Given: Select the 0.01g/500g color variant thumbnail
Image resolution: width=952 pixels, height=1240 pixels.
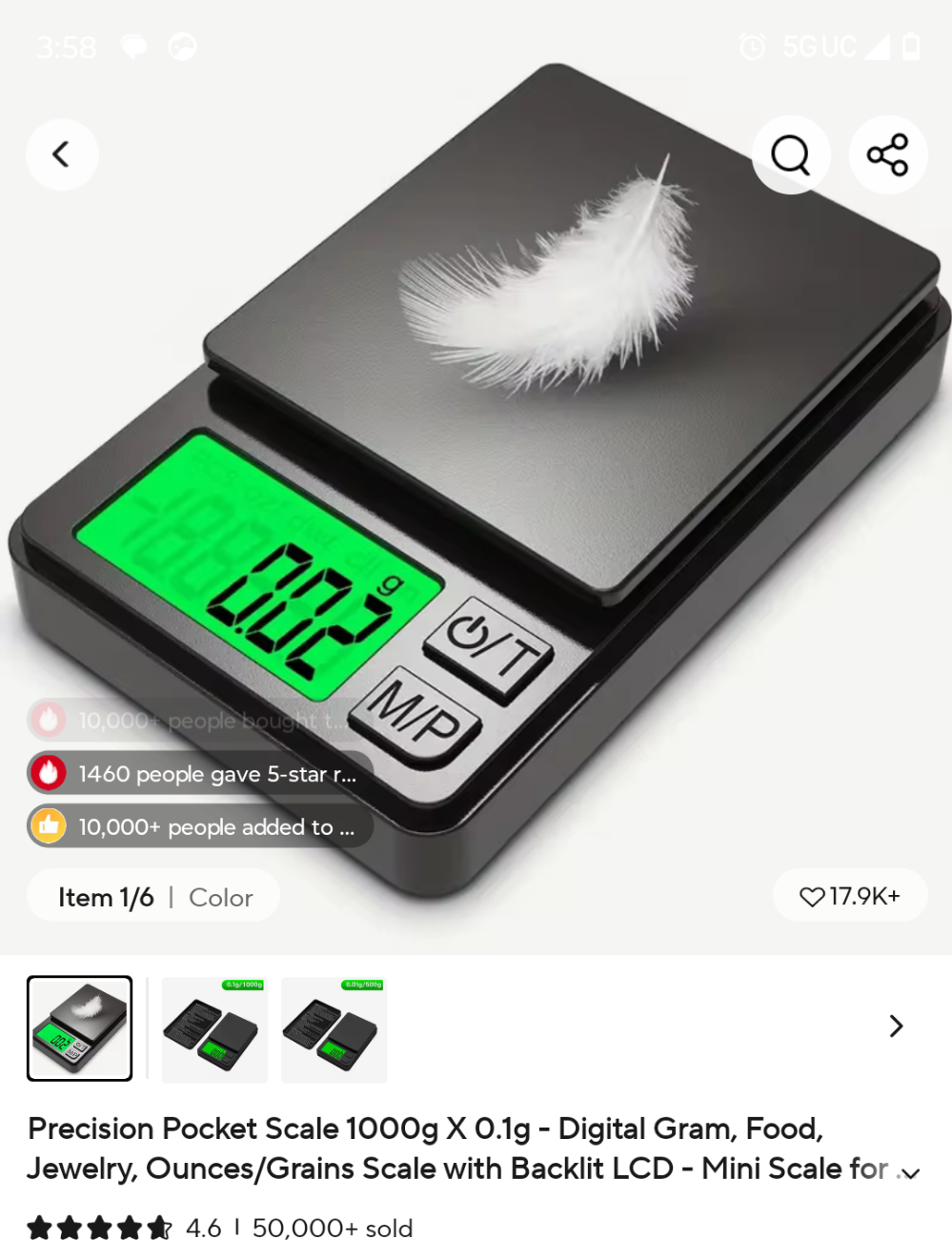Looking at the screenshot, I should pos(334,1029).
